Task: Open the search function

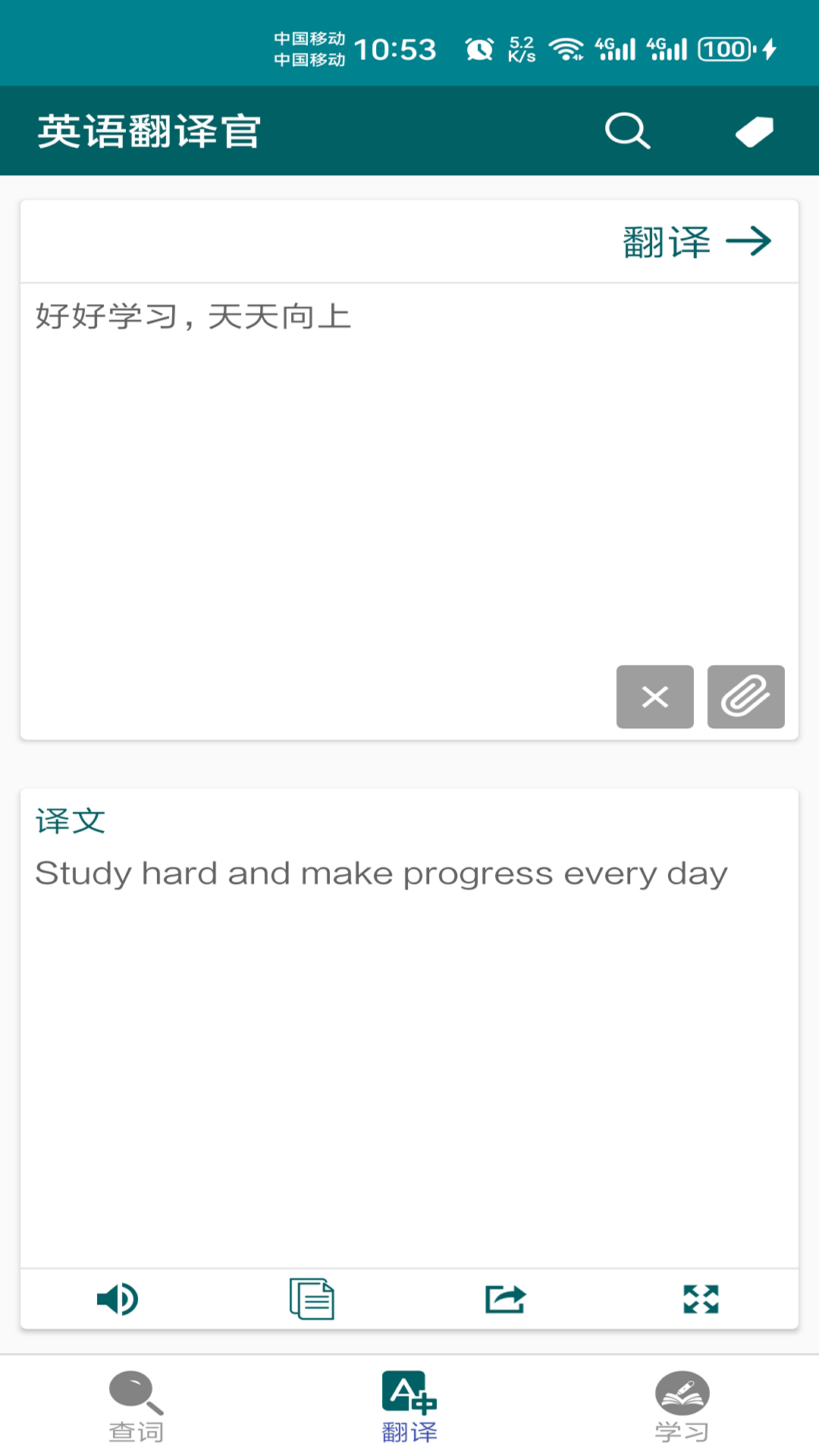Action: [626, 130]
